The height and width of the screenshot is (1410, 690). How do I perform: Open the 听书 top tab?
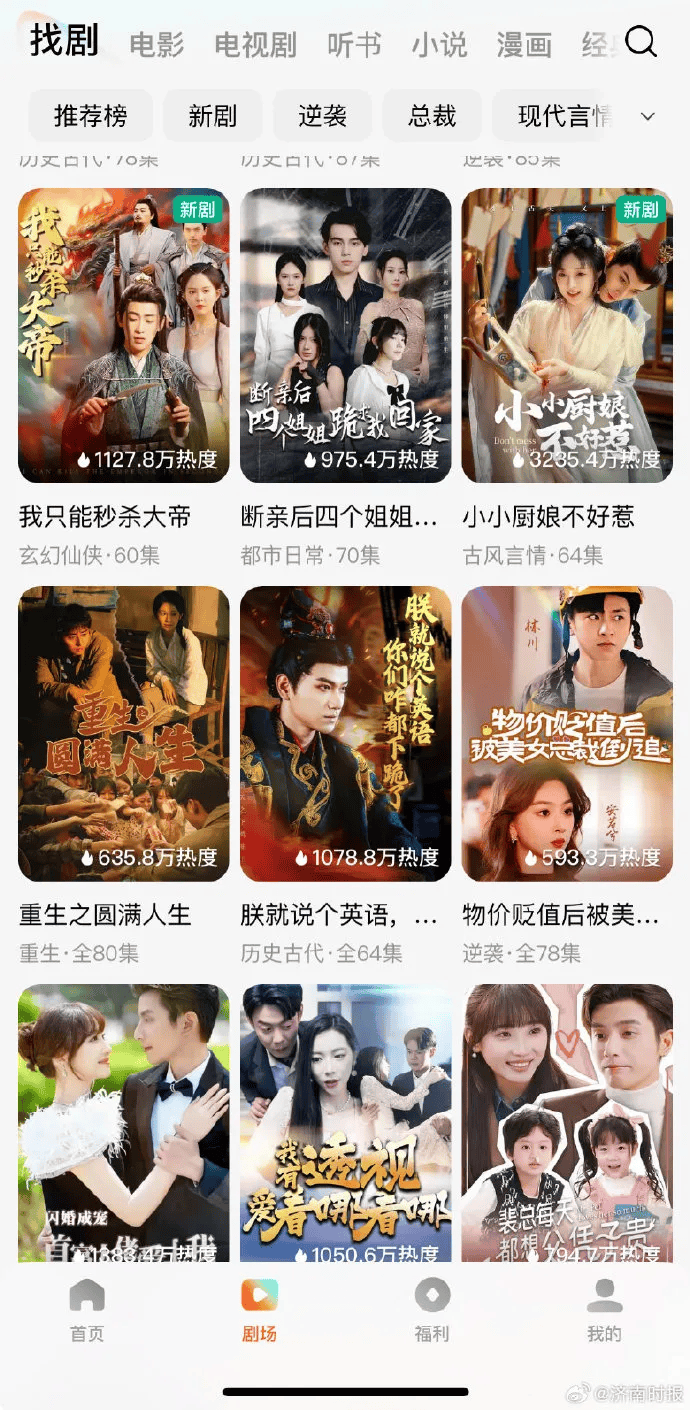[x=354, y=45]
